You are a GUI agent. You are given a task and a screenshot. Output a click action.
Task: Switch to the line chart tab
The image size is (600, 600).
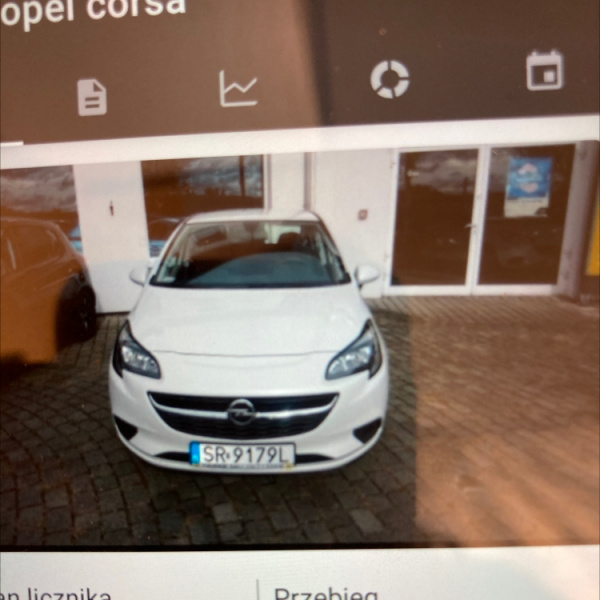238,89
